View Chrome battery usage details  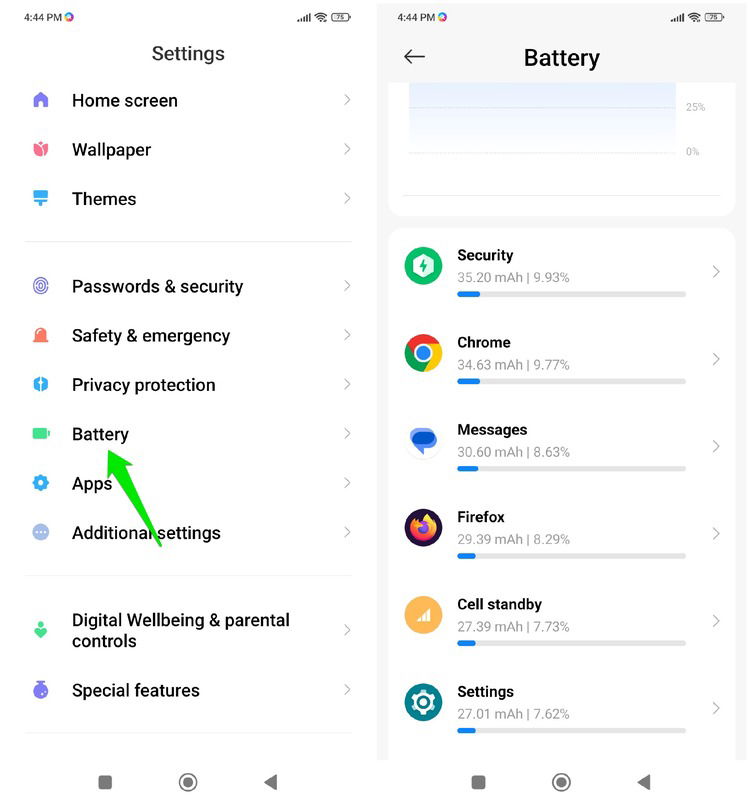point(561,358)
